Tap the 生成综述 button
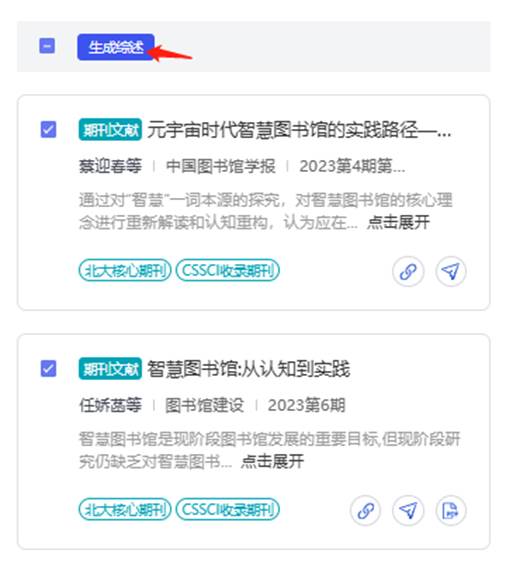The image size is (506, 564). 116,47
